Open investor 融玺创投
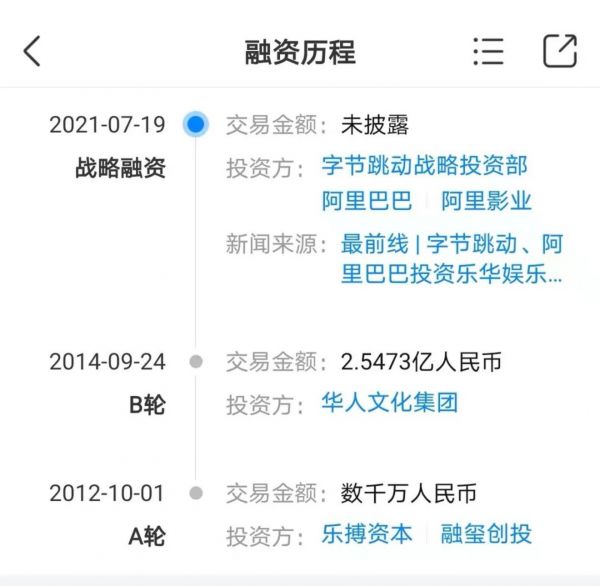600x586 pixels. (486, 533)
